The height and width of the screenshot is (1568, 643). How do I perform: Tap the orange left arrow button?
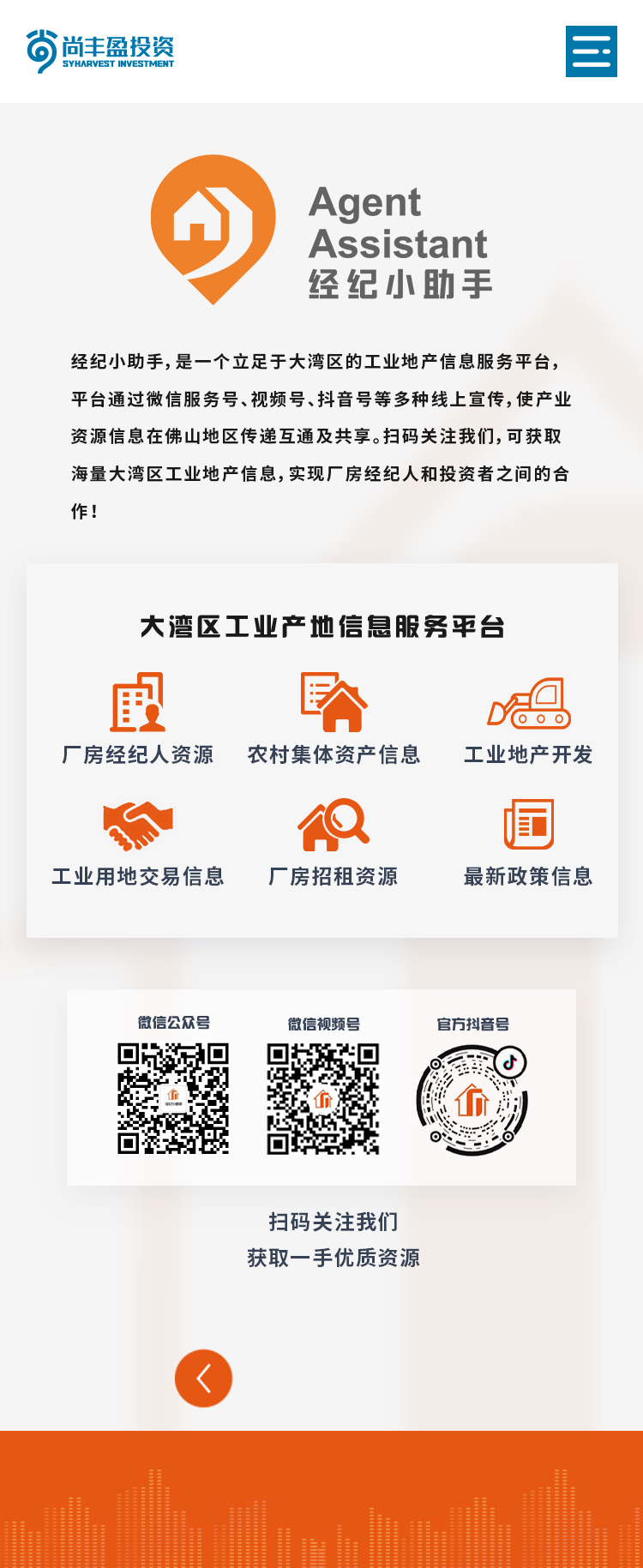[x=203, y=1378]
